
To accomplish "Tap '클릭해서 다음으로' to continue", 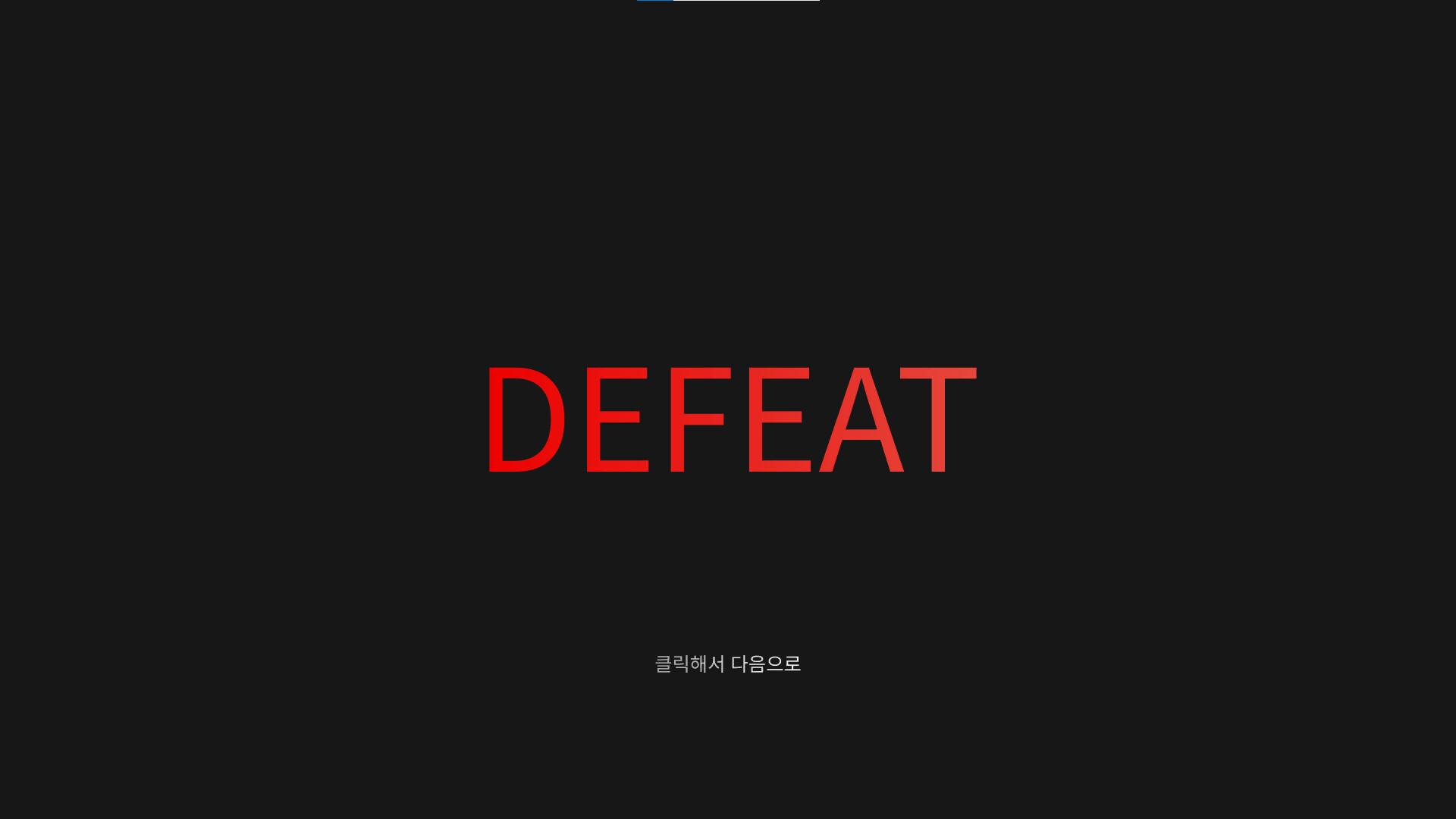I will pyautogui.click(x=727, y=664).
